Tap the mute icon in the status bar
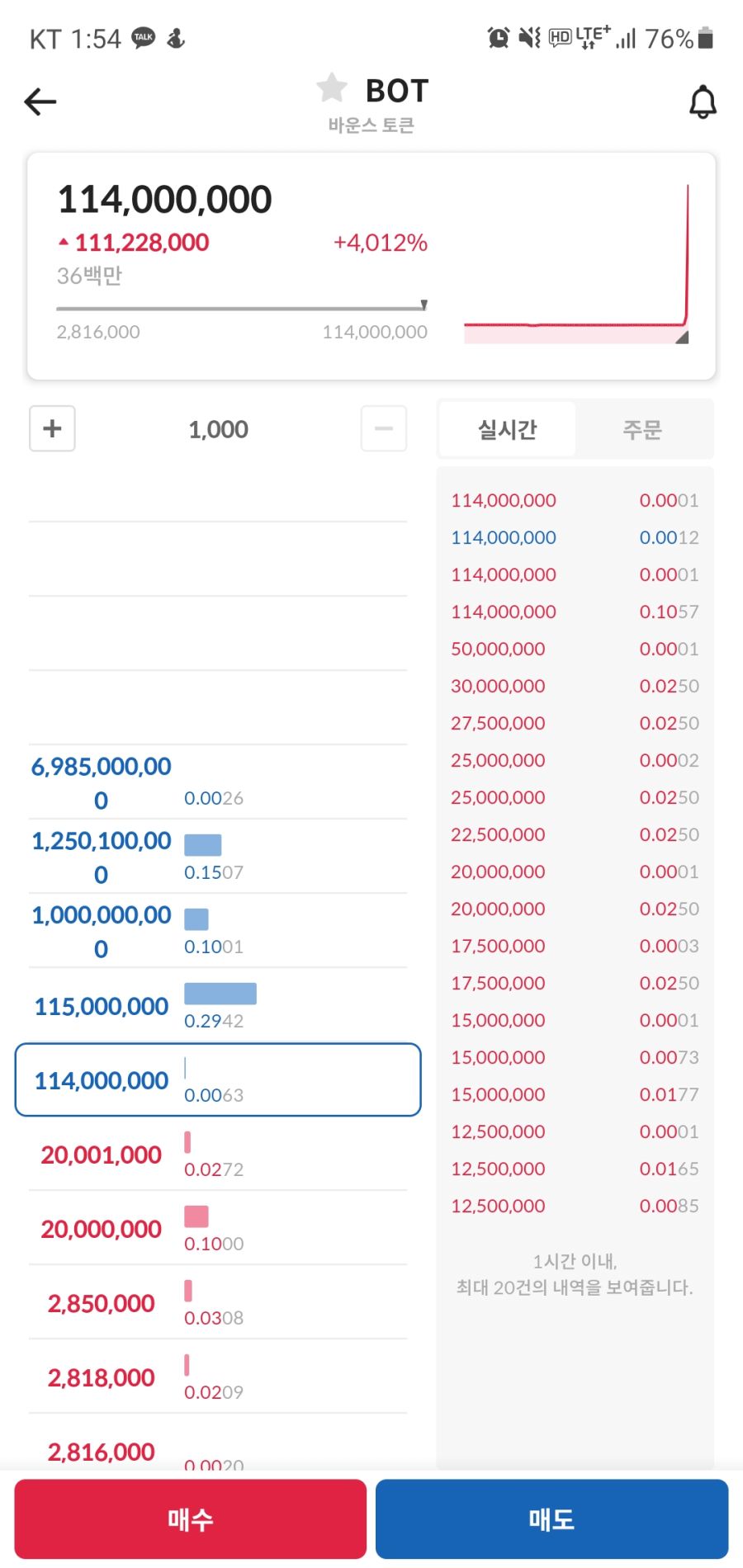This screenshot has height=1568, width=743. coord(529,36)
